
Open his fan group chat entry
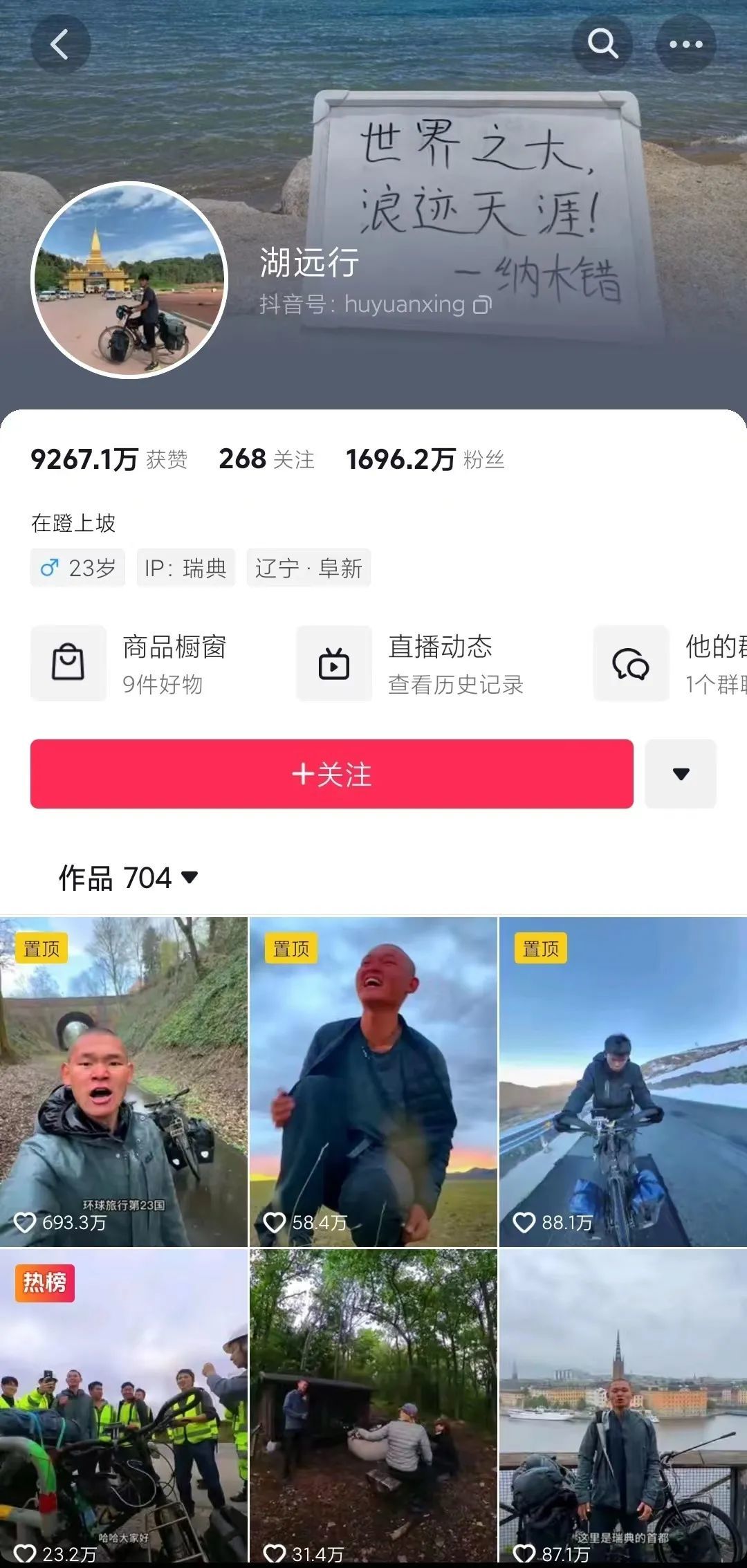671,663
